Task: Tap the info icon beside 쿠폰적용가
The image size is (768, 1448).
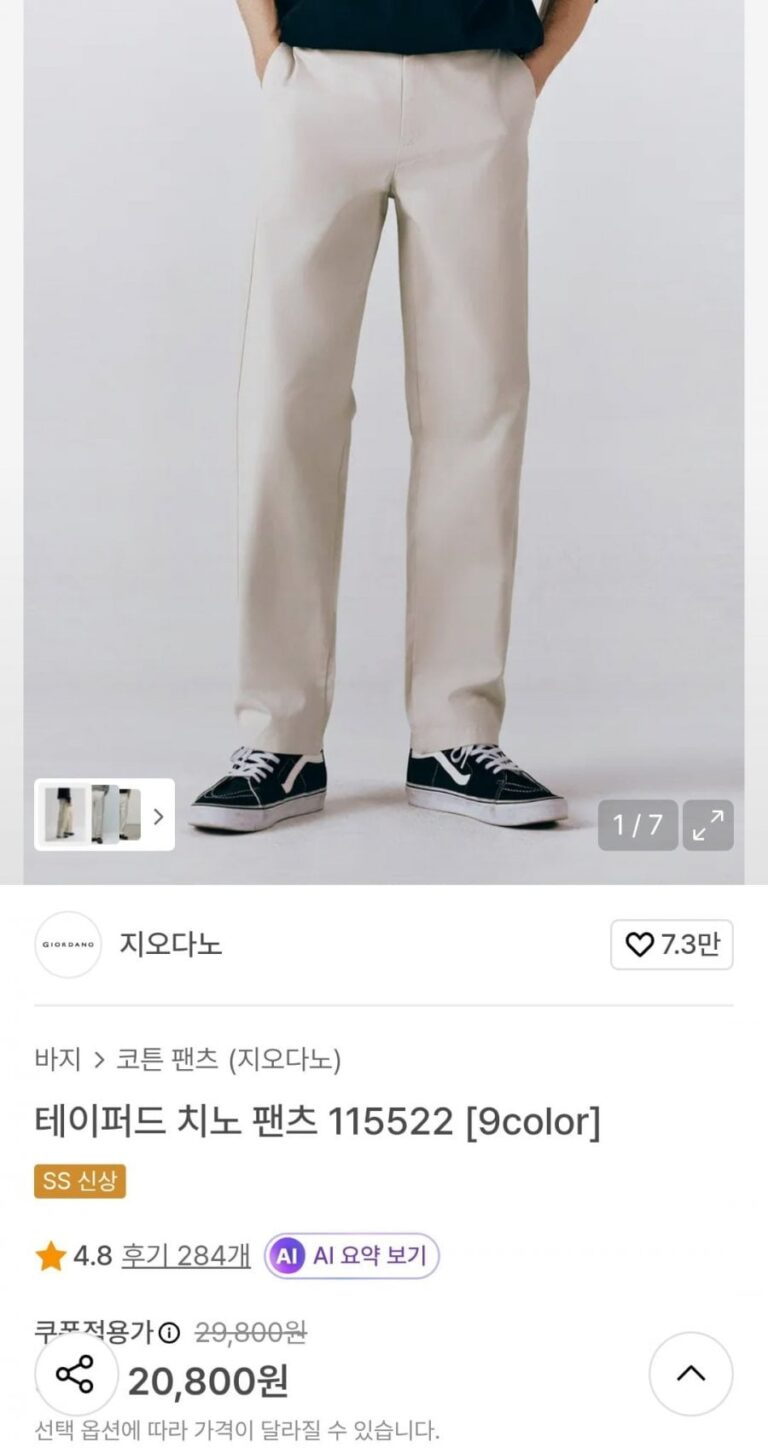Action: 169,1332
